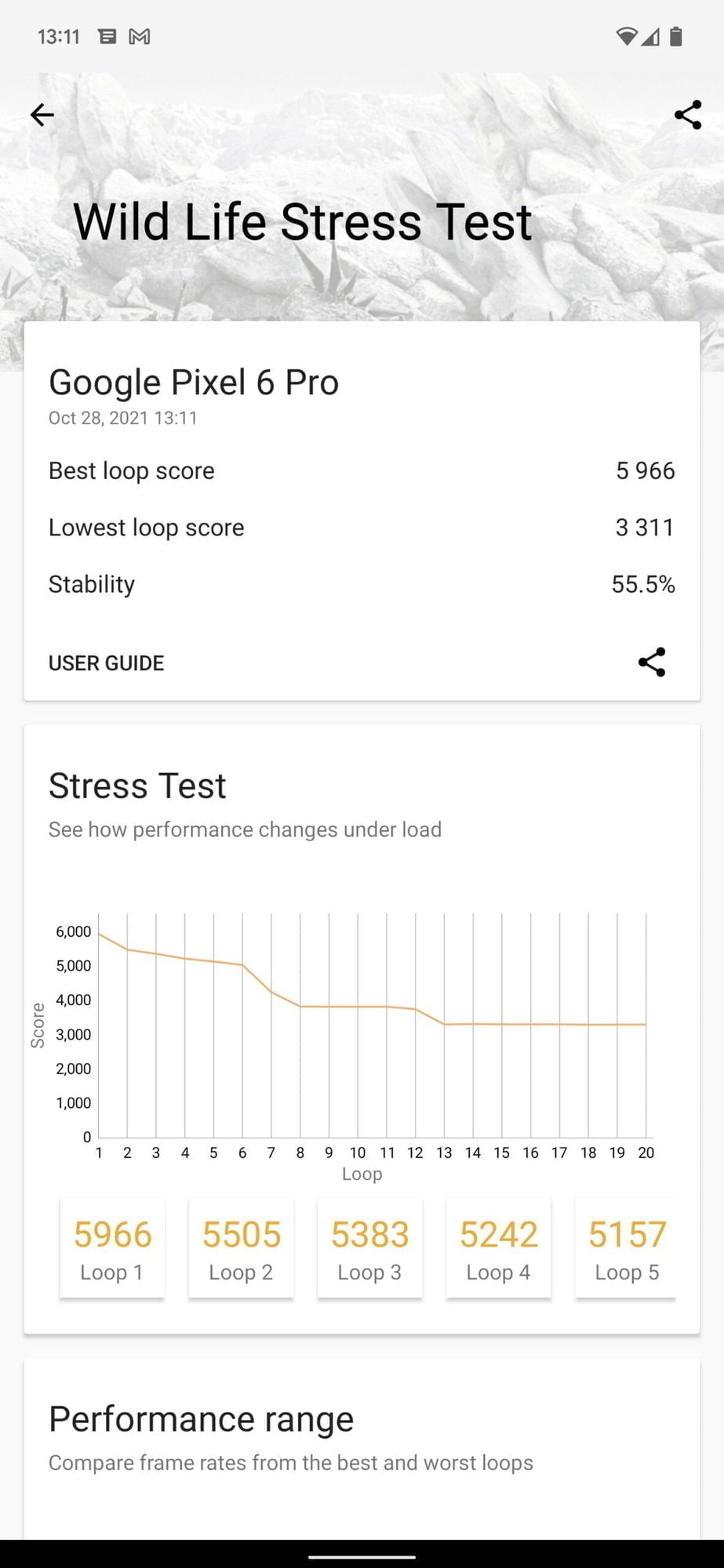
Task: Select the Loop 4 score card
Action: 498,1248
